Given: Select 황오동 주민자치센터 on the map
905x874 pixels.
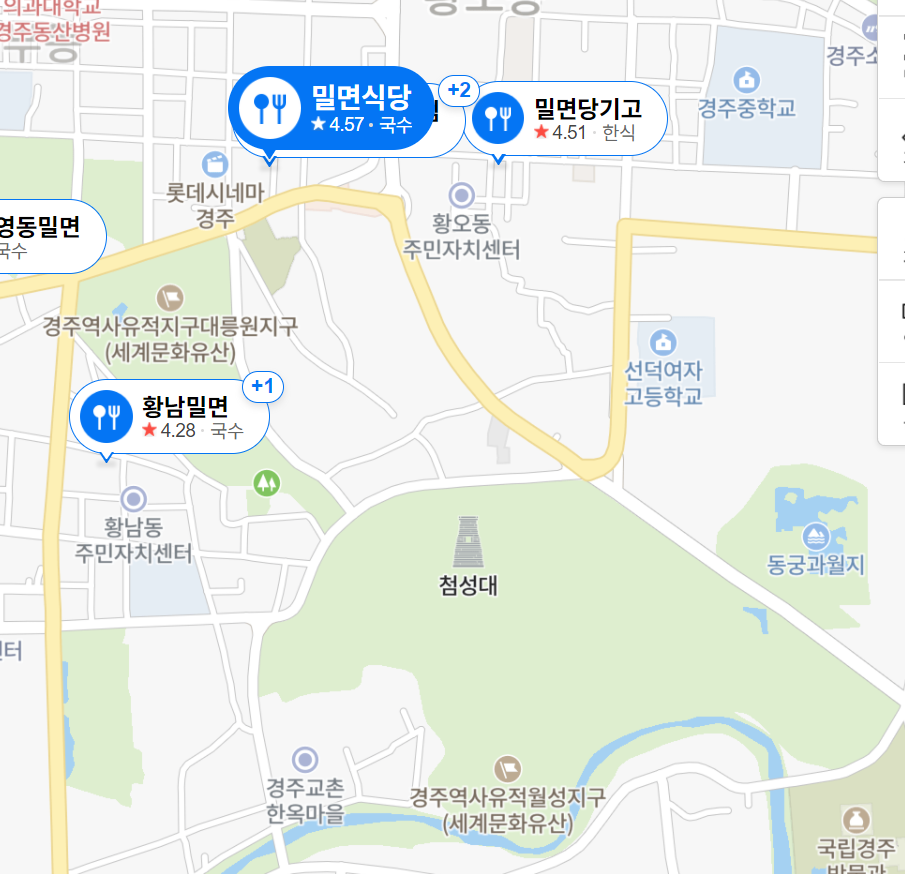Looking at the screenshot, I should pyautogui.click(x=462, y=195).
